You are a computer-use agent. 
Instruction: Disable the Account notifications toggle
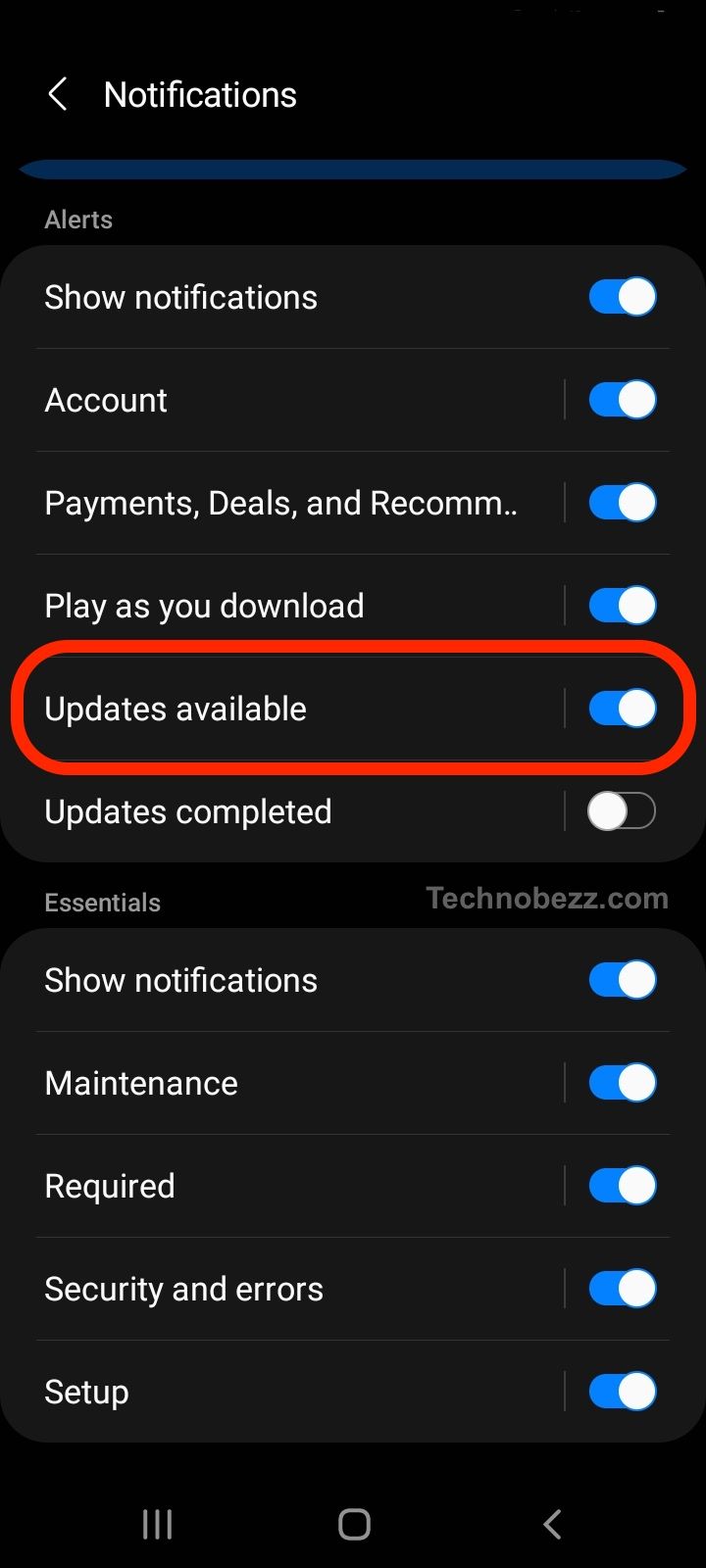(x=623, y=400)
